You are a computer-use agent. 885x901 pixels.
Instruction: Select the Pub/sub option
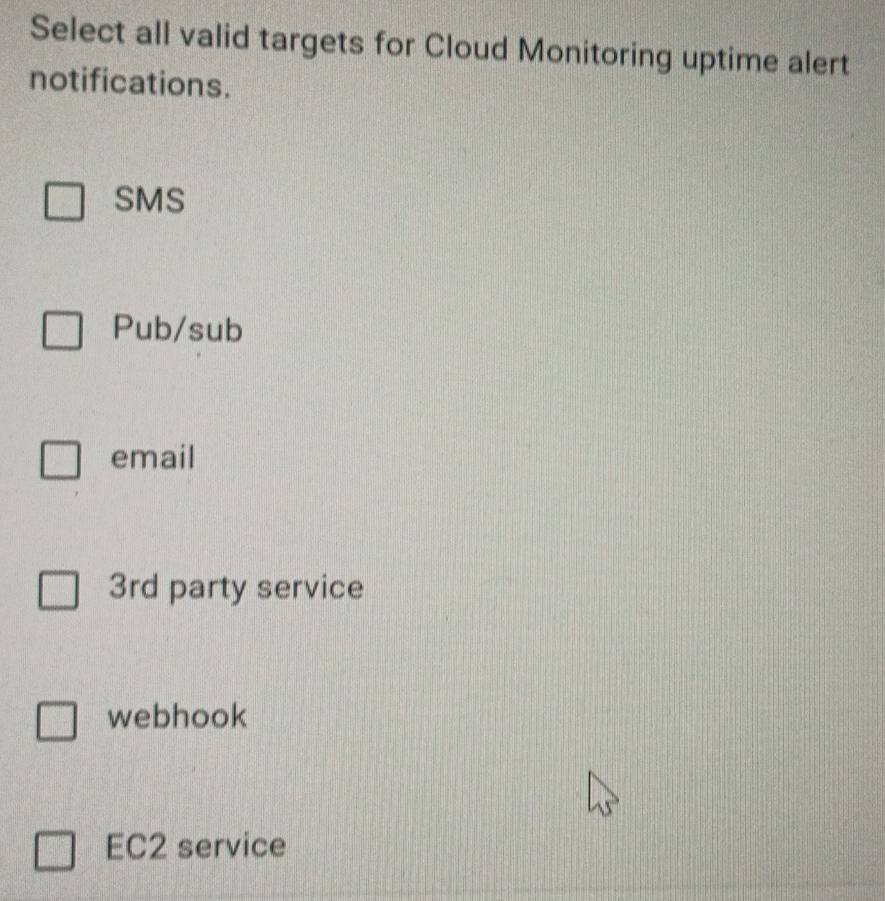pyautogui.click(x=62, y=330)
